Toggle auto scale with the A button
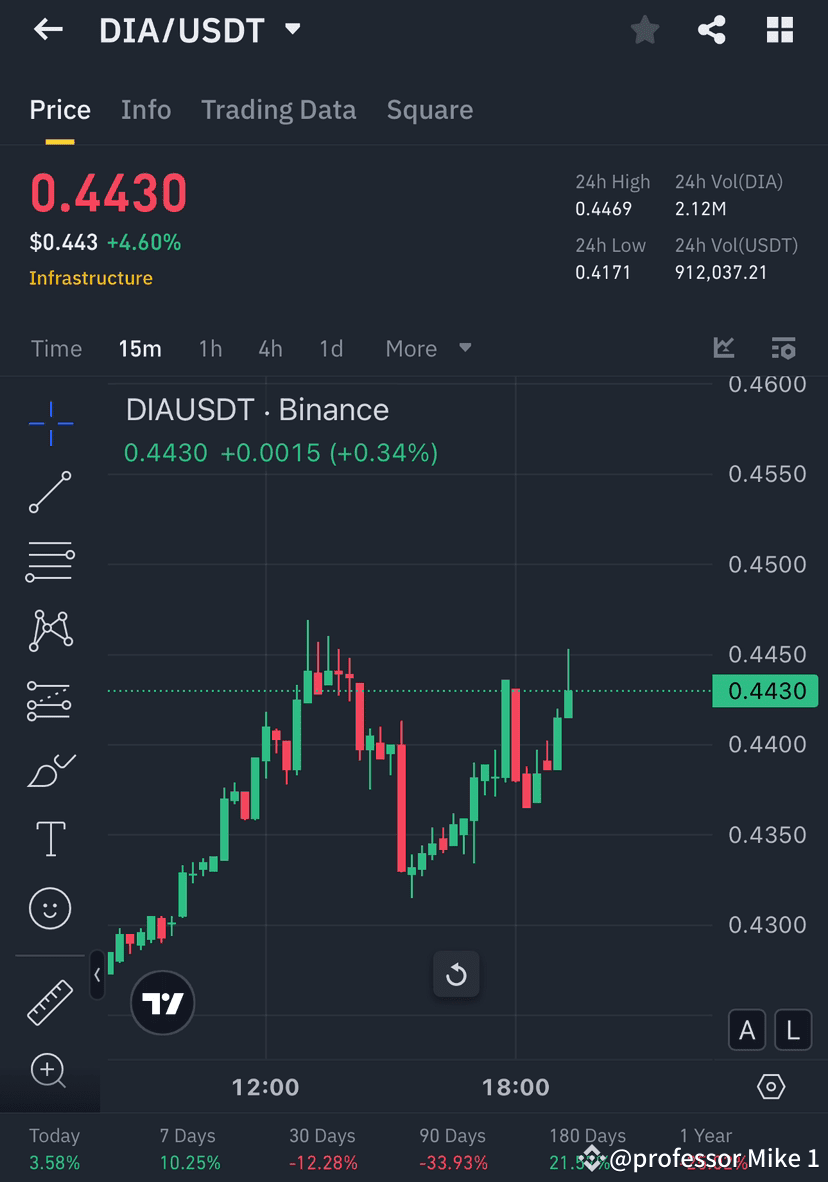 (x=747, y=1030)
